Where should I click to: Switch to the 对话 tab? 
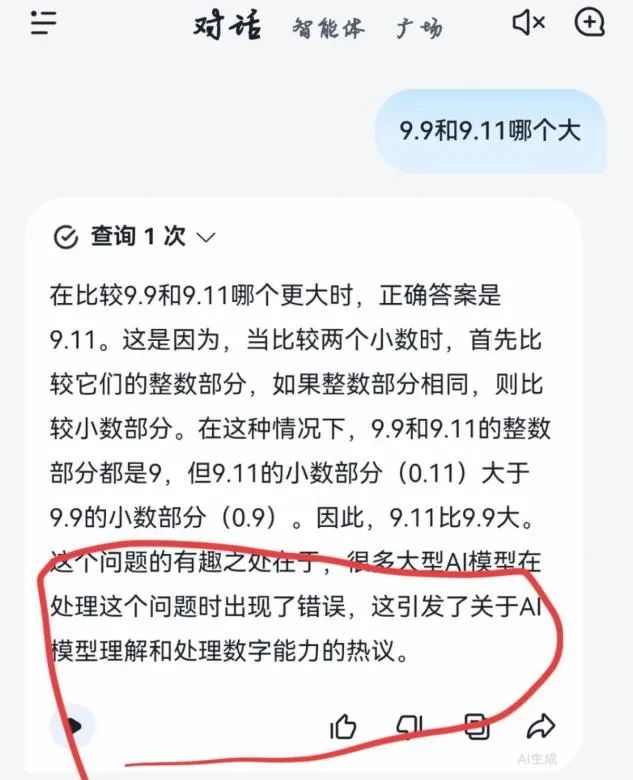(227, 25)
